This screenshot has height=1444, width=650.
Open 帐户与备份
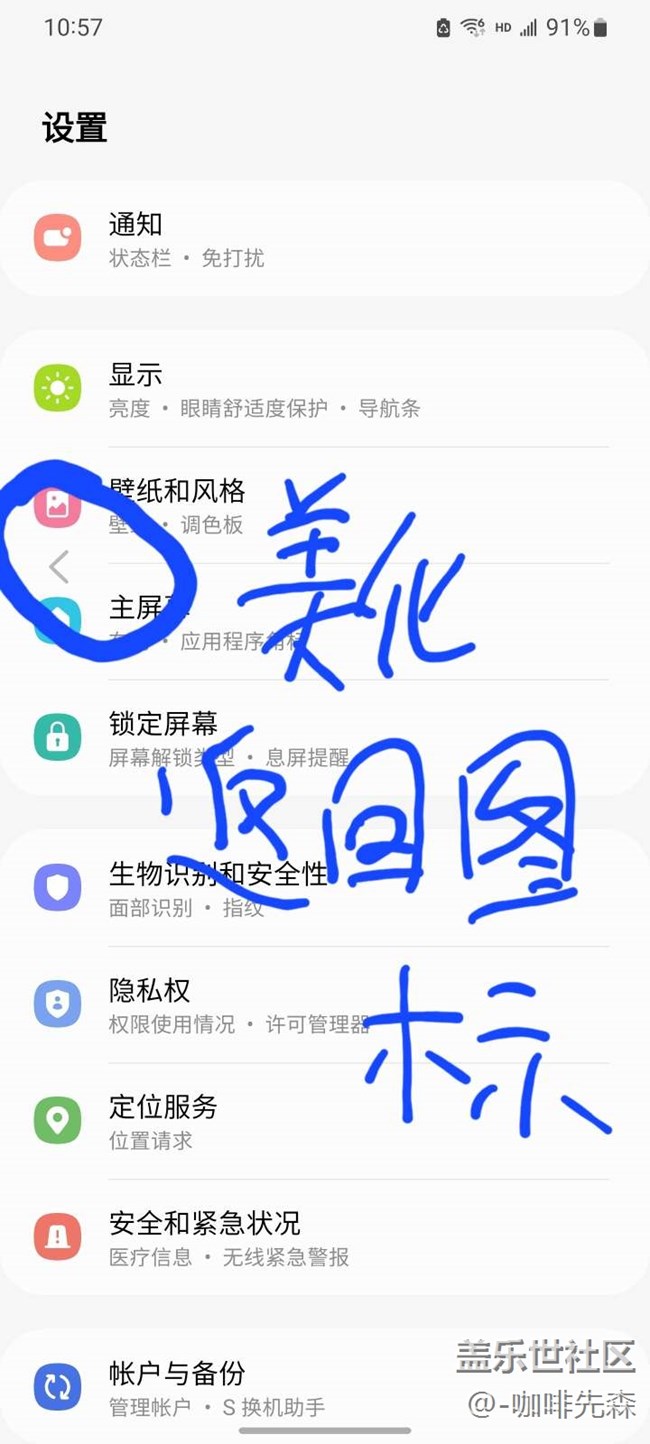click(x=324, y=1388)
